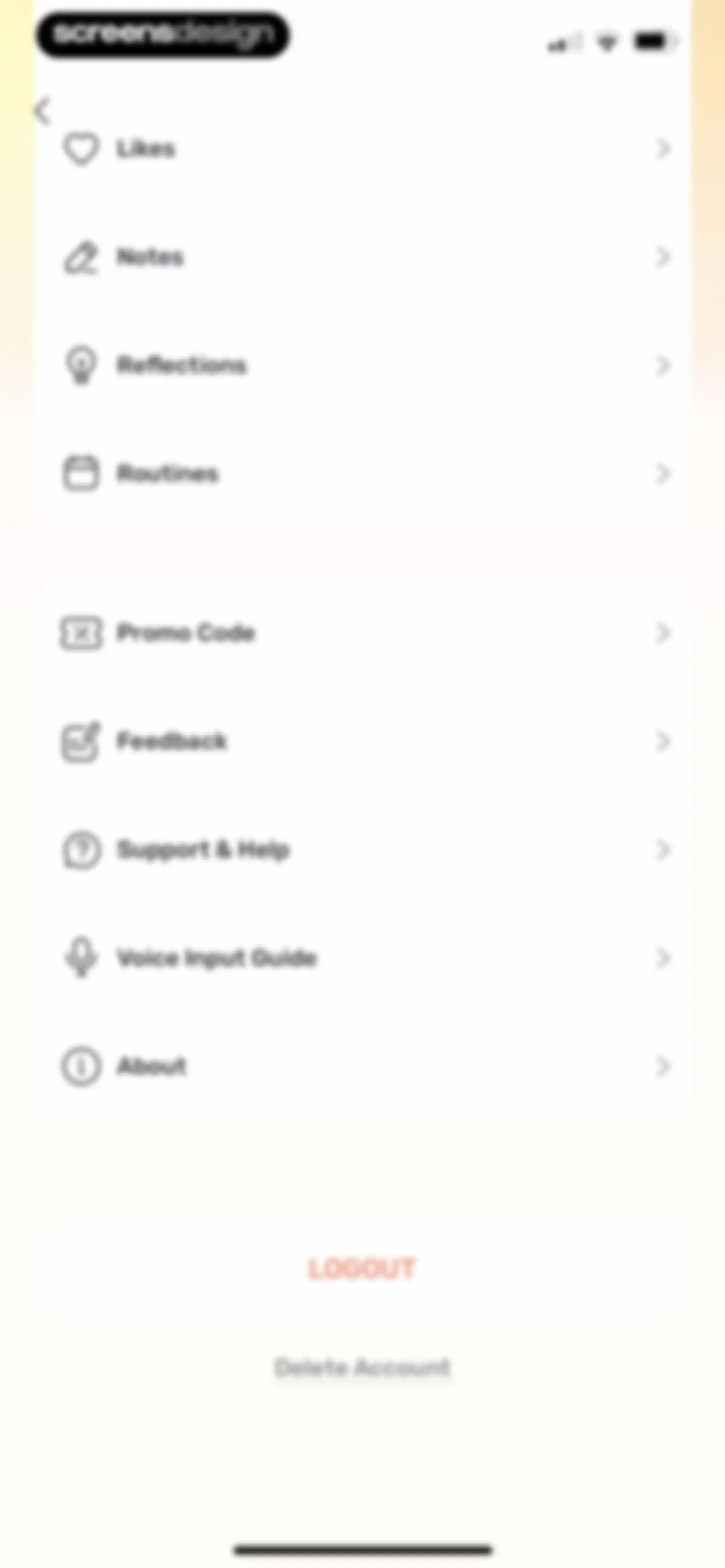
Task: View Reflections
Action: [363, 365]
